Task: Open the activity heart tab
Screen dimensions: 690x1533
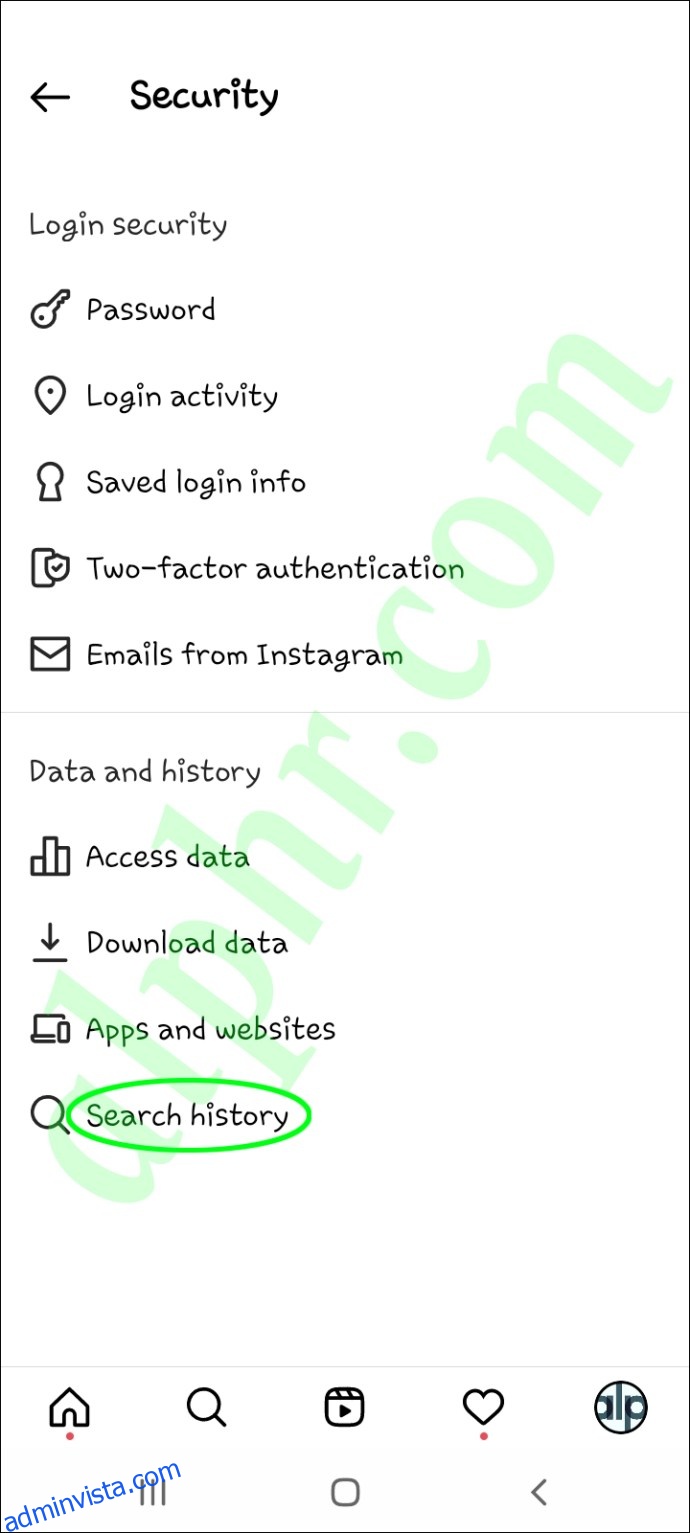Action: (483, 1408)
